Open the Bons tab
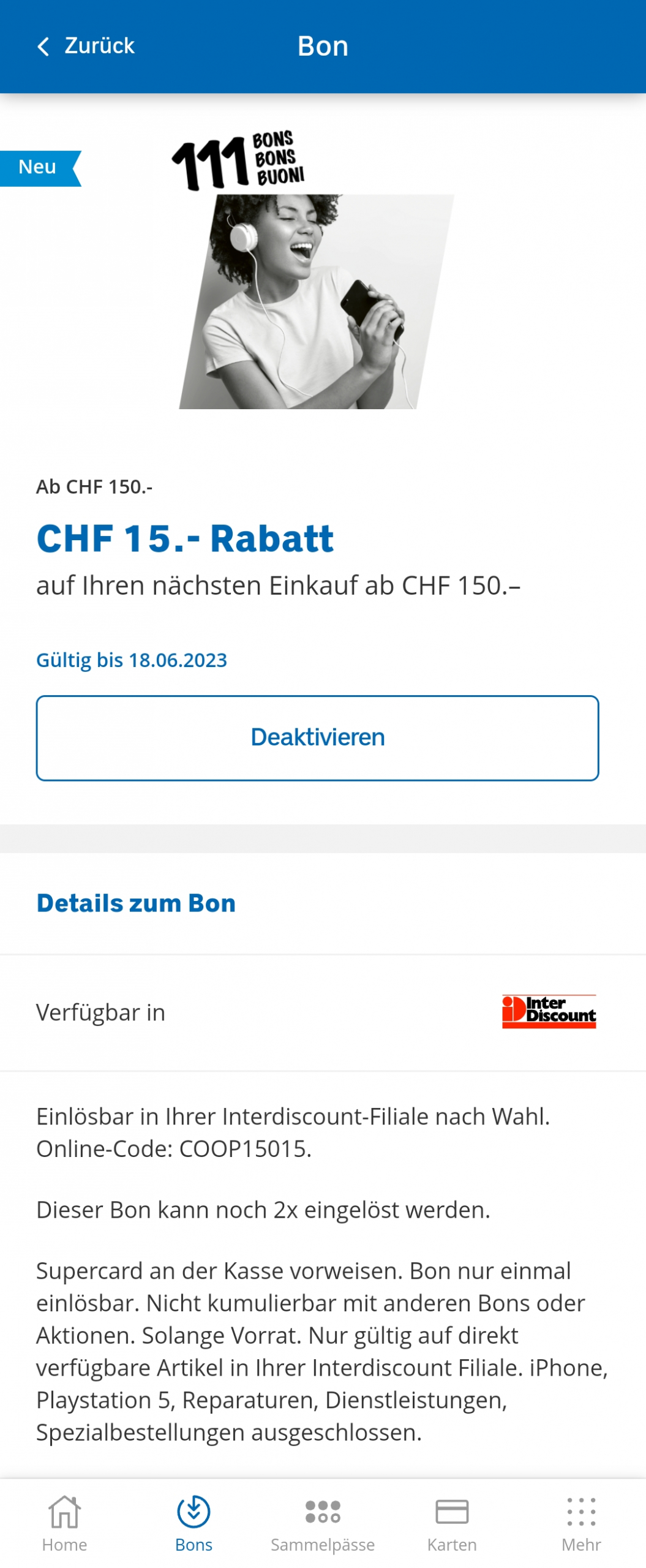Image resolution: width=646 pixels, height=1568 pixels. click(193, 1522)
